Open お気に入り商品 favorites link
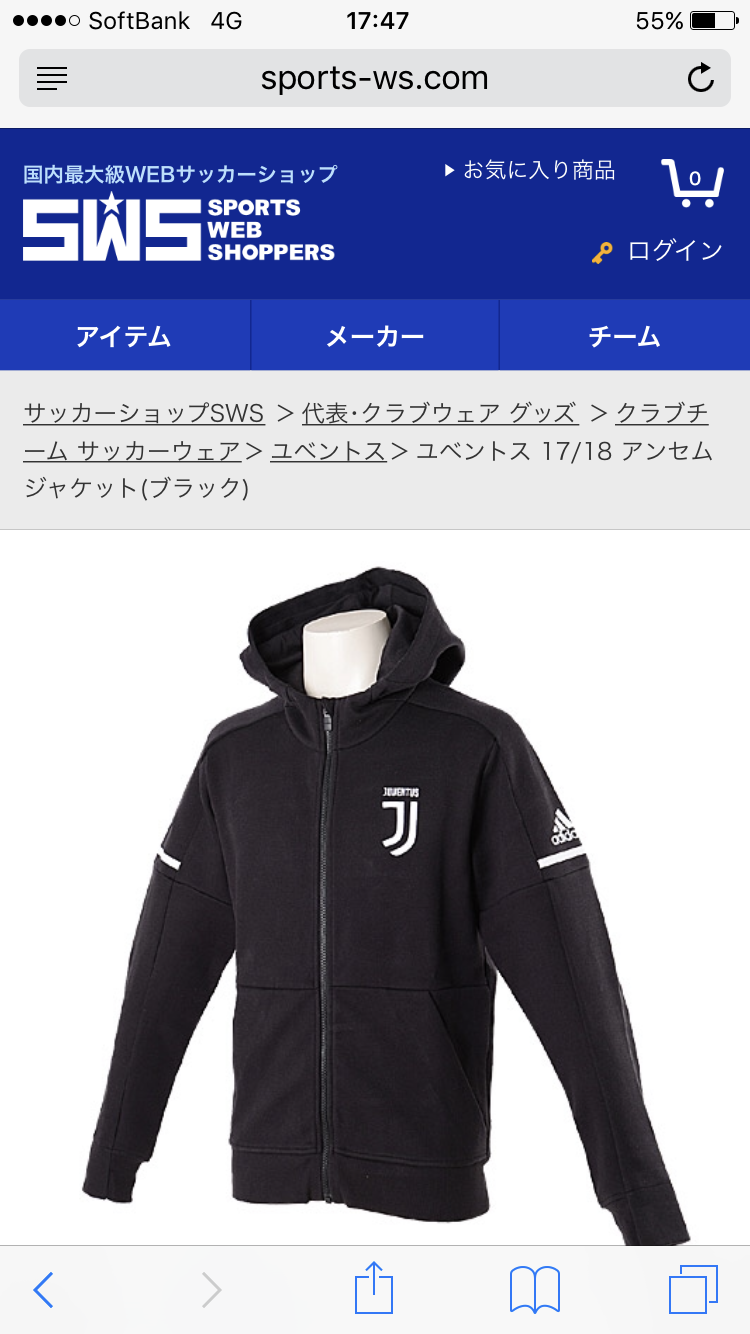The width and height of the screenshot is (750, 1334). (x=530, y=170)
